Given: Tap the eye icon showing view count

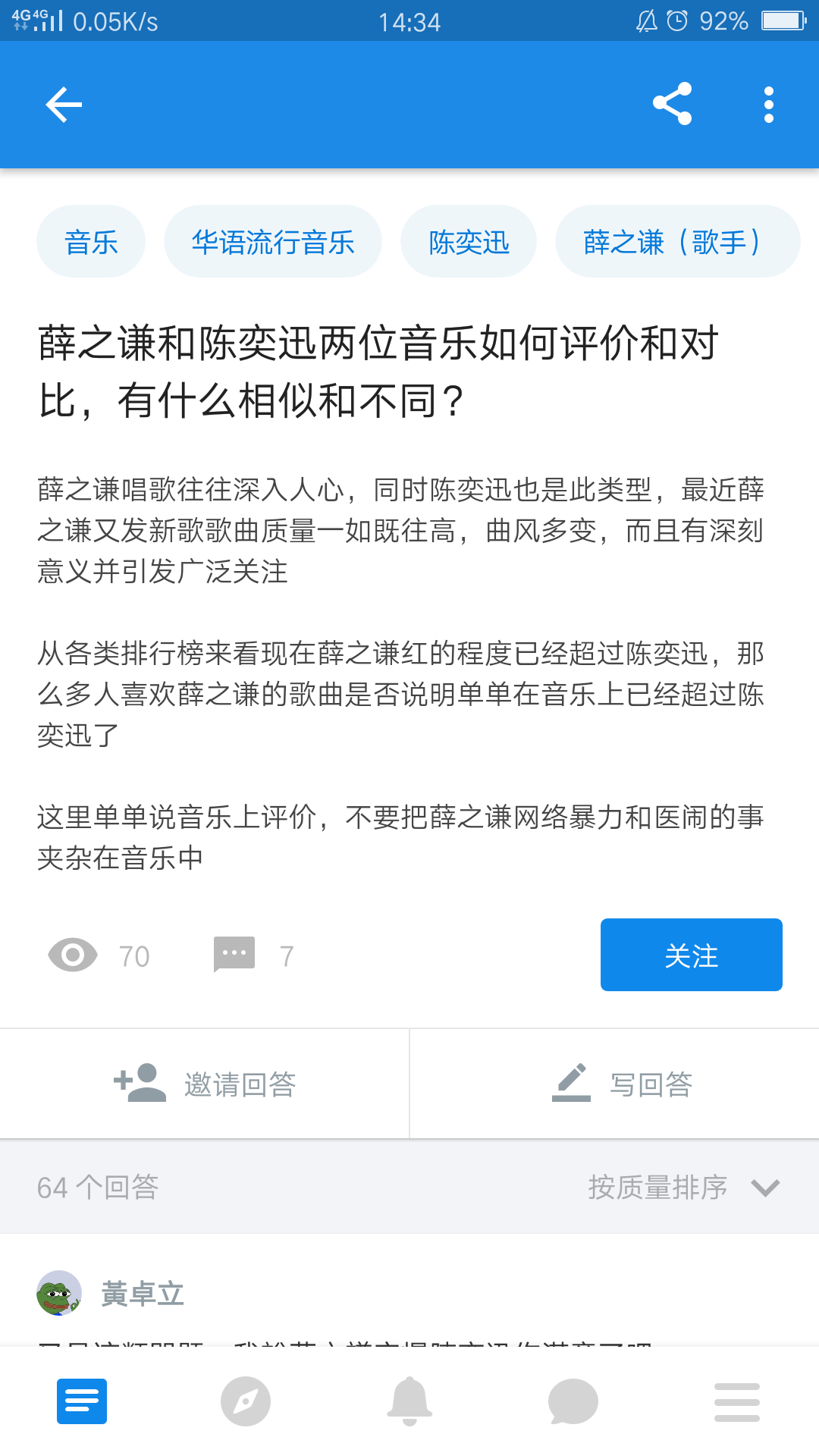Looking at the screenshot, I should click(x=72, y=955).
